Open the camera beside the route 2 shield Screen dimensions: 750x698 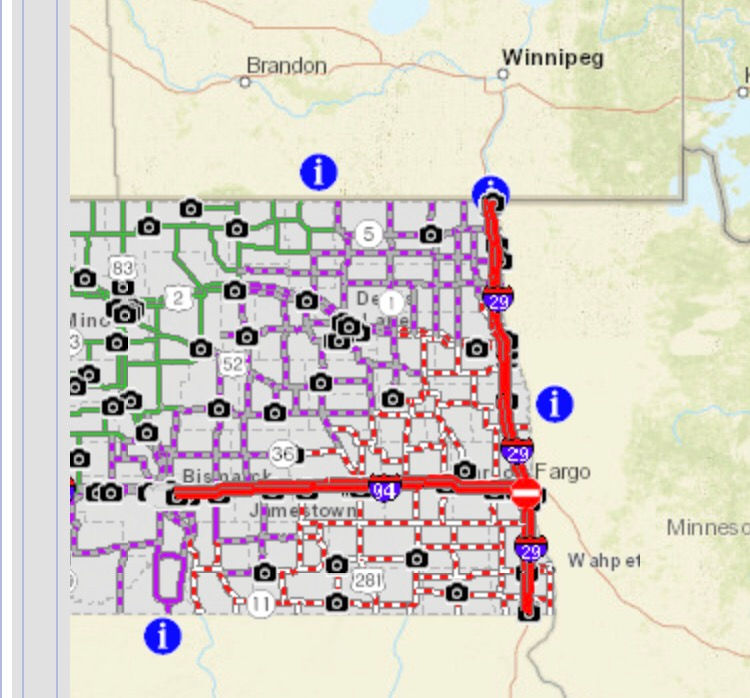234,291
